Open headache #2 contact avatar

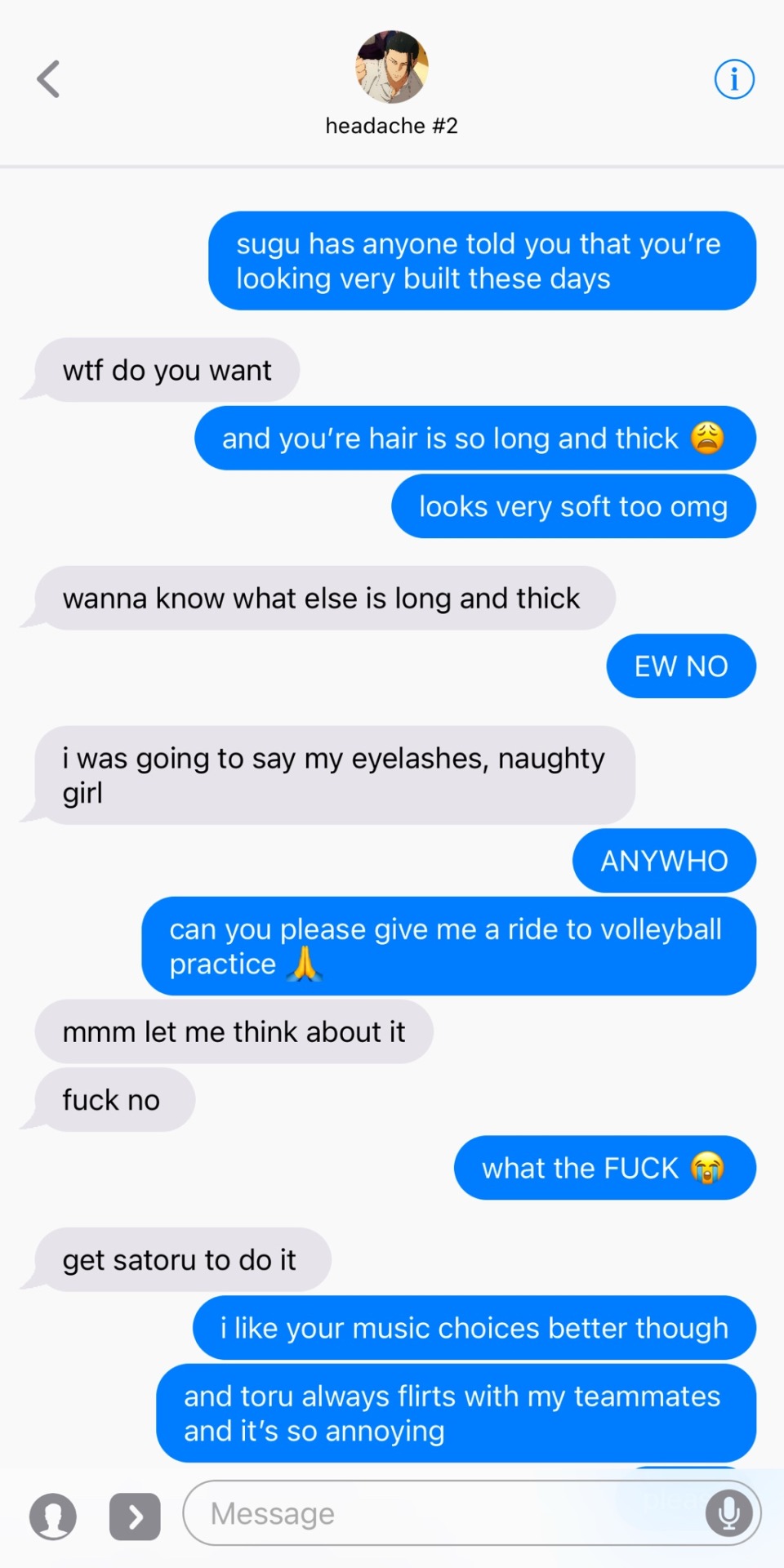pyautogui.click(x=392, y=67)
